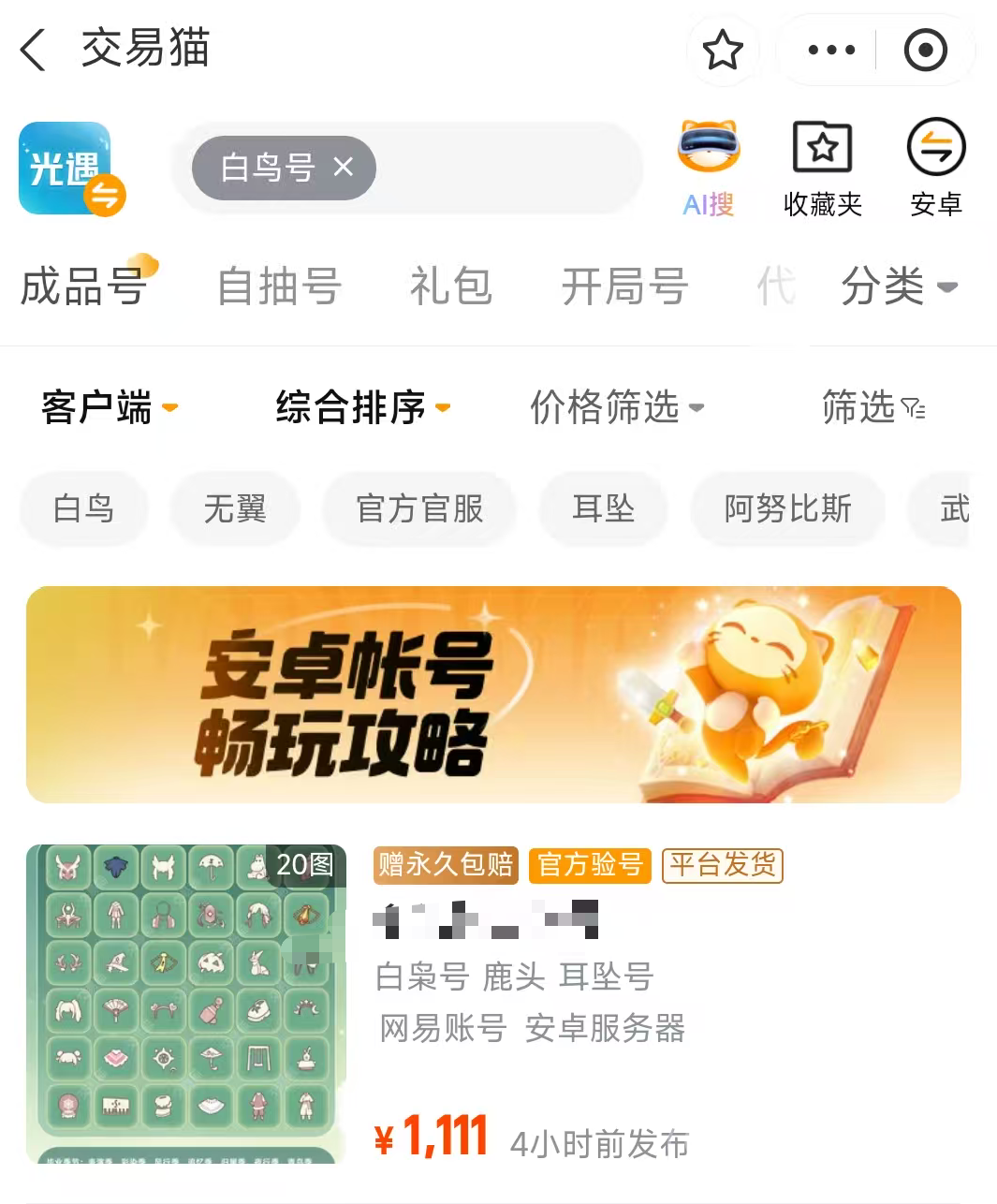Remove the 白鸟号 search tag
The image size is (997, 1204).
coord(344,167)
